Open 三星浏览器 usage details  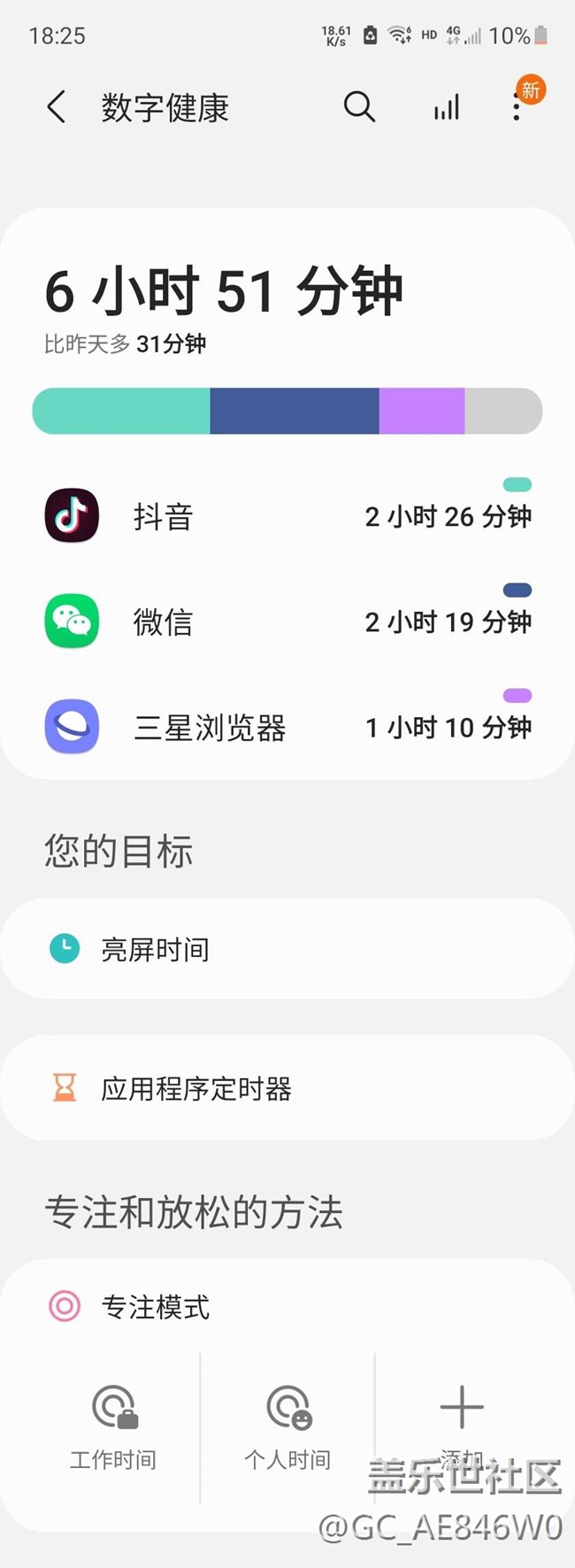click(287, 727)
